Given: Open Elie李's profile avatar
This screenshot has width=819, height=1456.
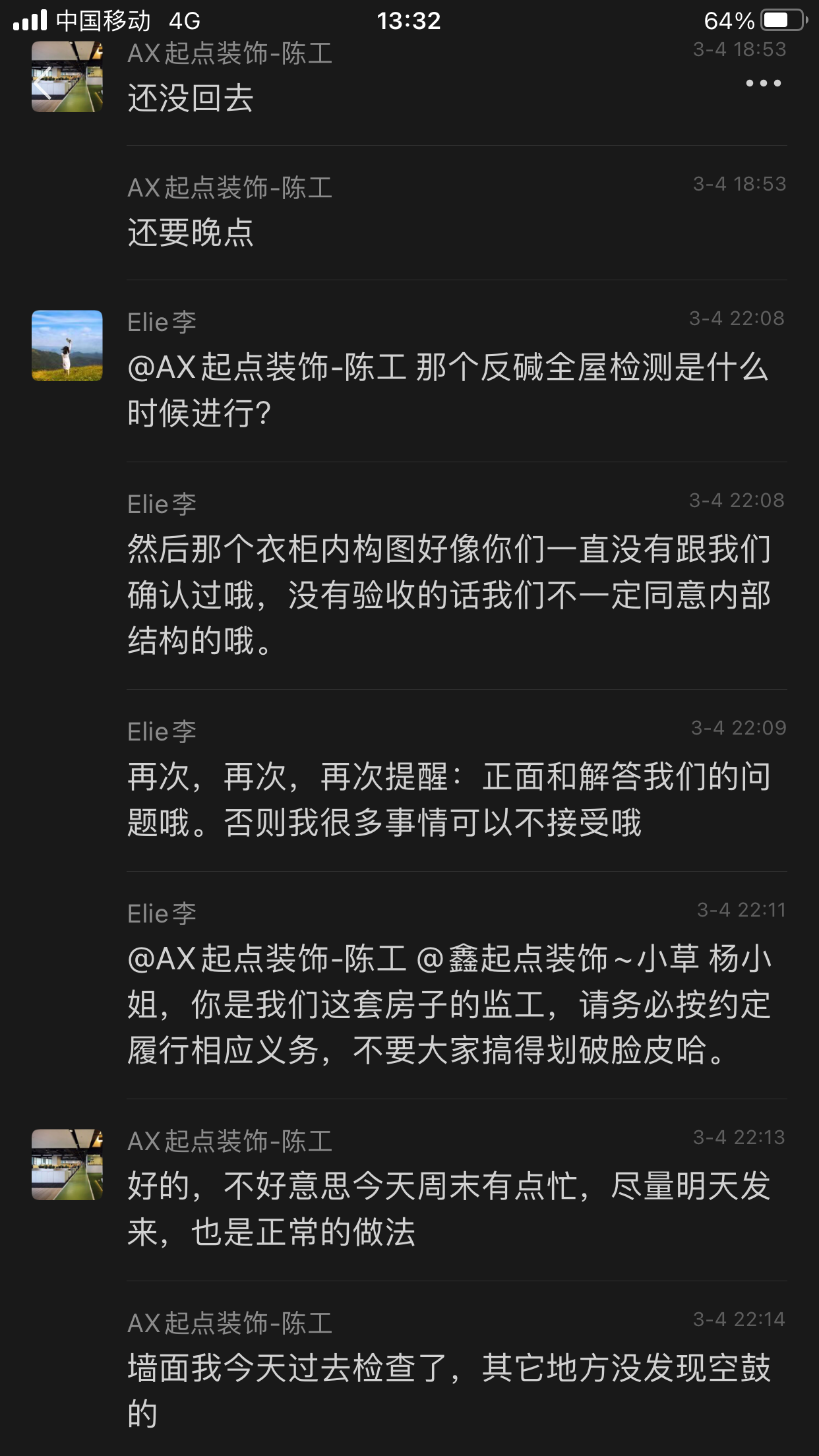Looking at the screenshot, I should tap(67, 346).
